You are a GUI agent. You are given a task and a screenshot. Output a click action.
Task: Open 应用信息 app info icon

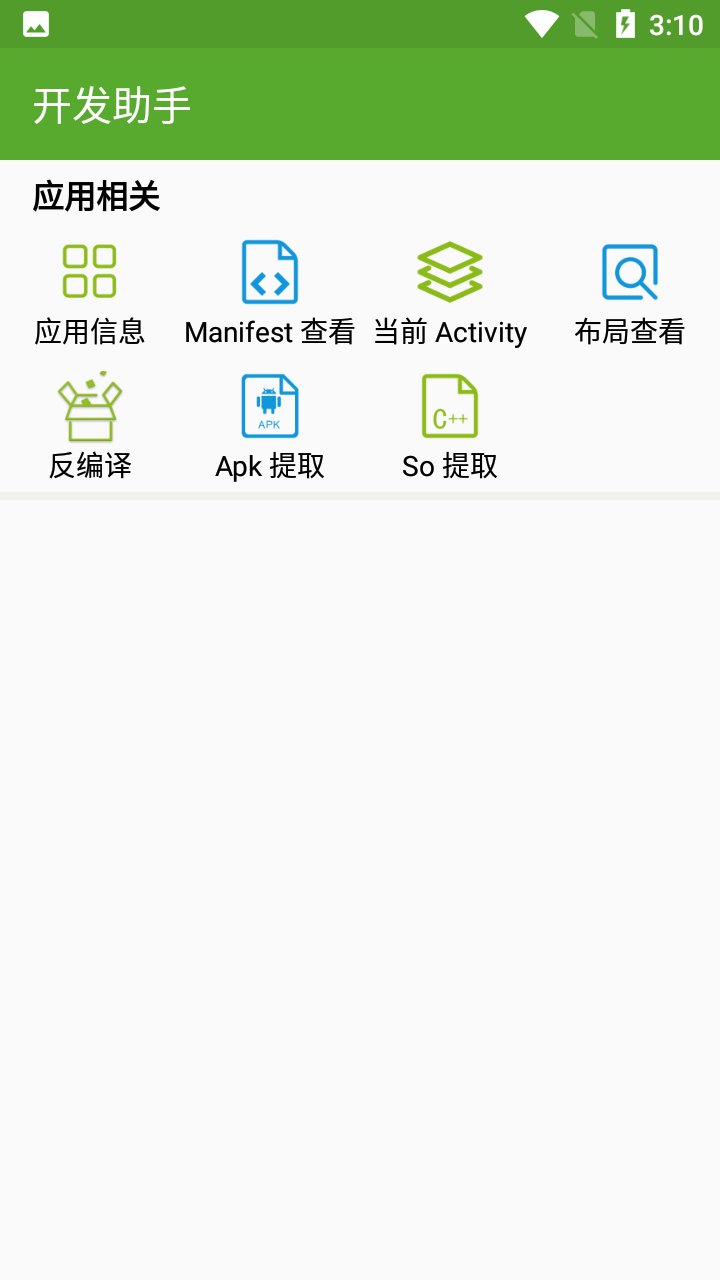90,270
